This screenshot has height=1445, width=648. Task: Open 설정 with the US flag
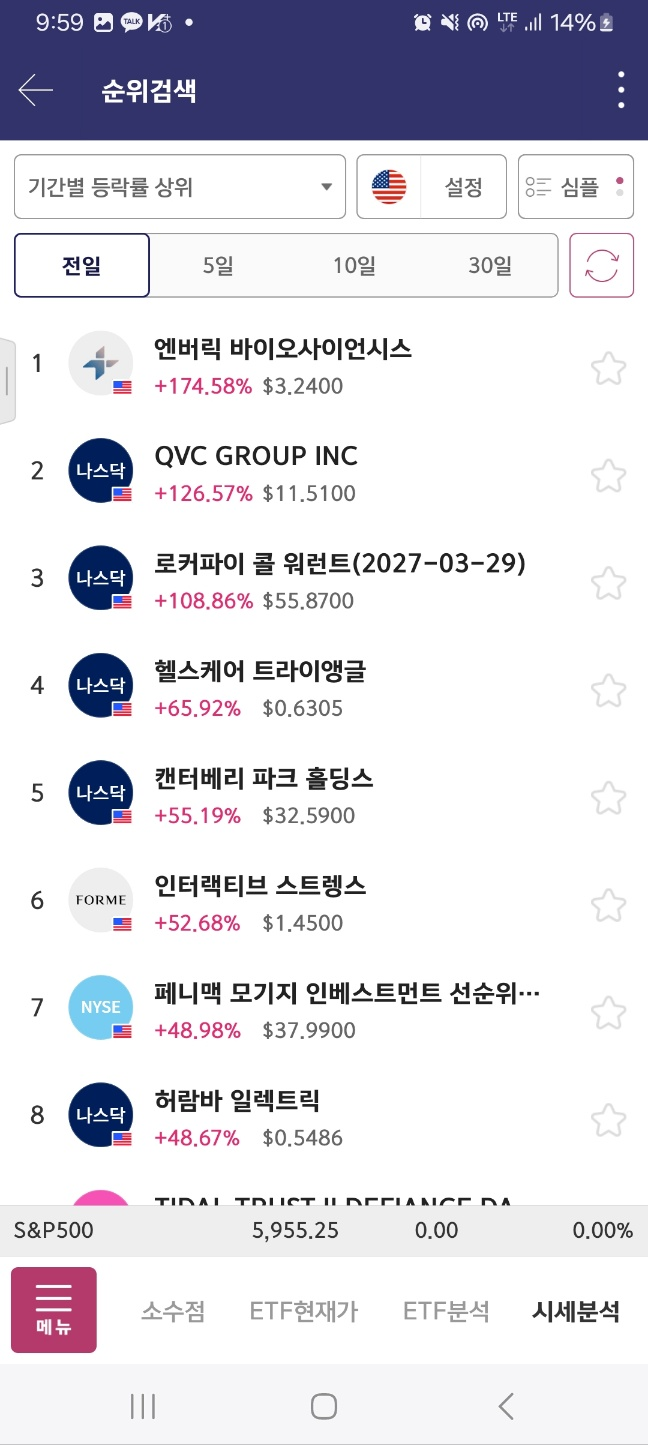[432, 187]
